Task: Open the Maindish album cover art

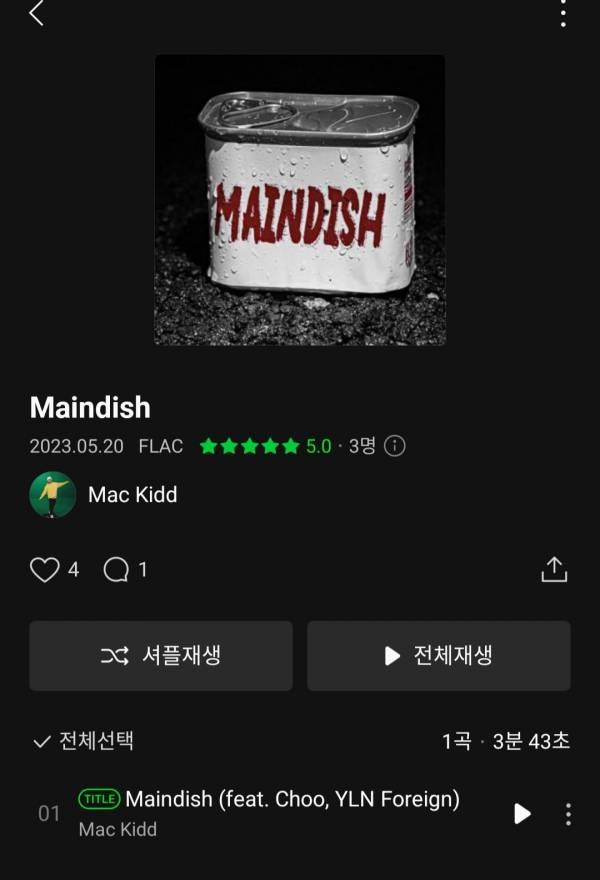Action: pyautogui.click(x=300, y=200)
